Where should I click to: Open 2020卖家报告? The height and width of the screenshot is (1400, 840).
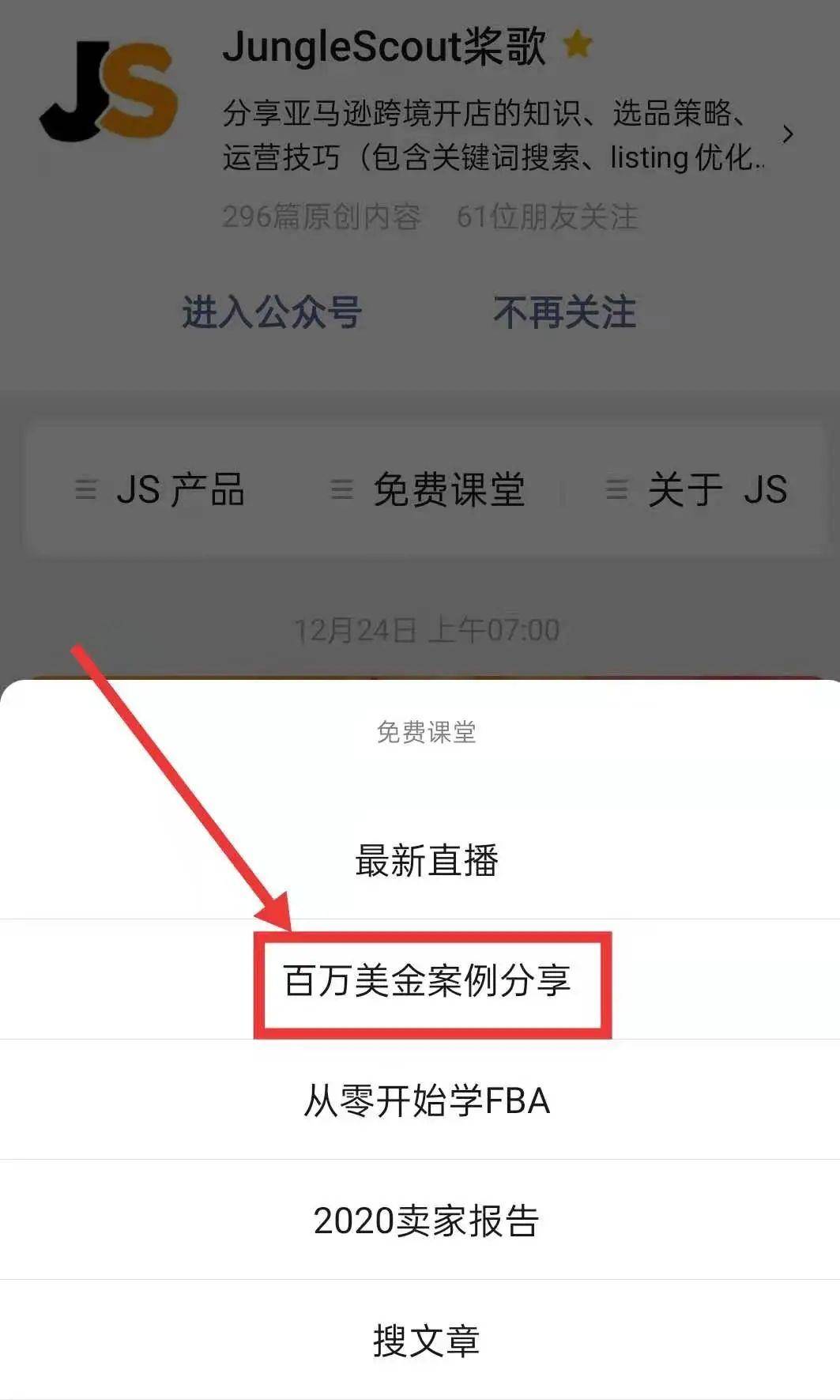tap(426, 1221)
